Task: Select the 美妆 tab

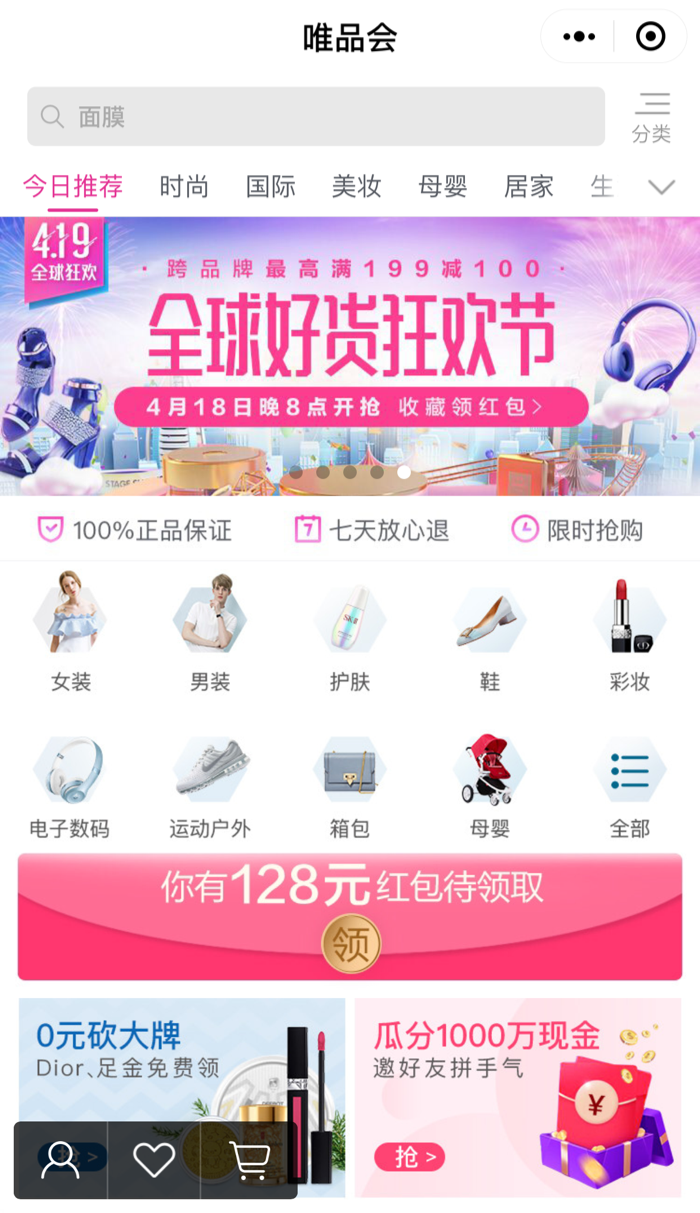Action: coord(357,186)
